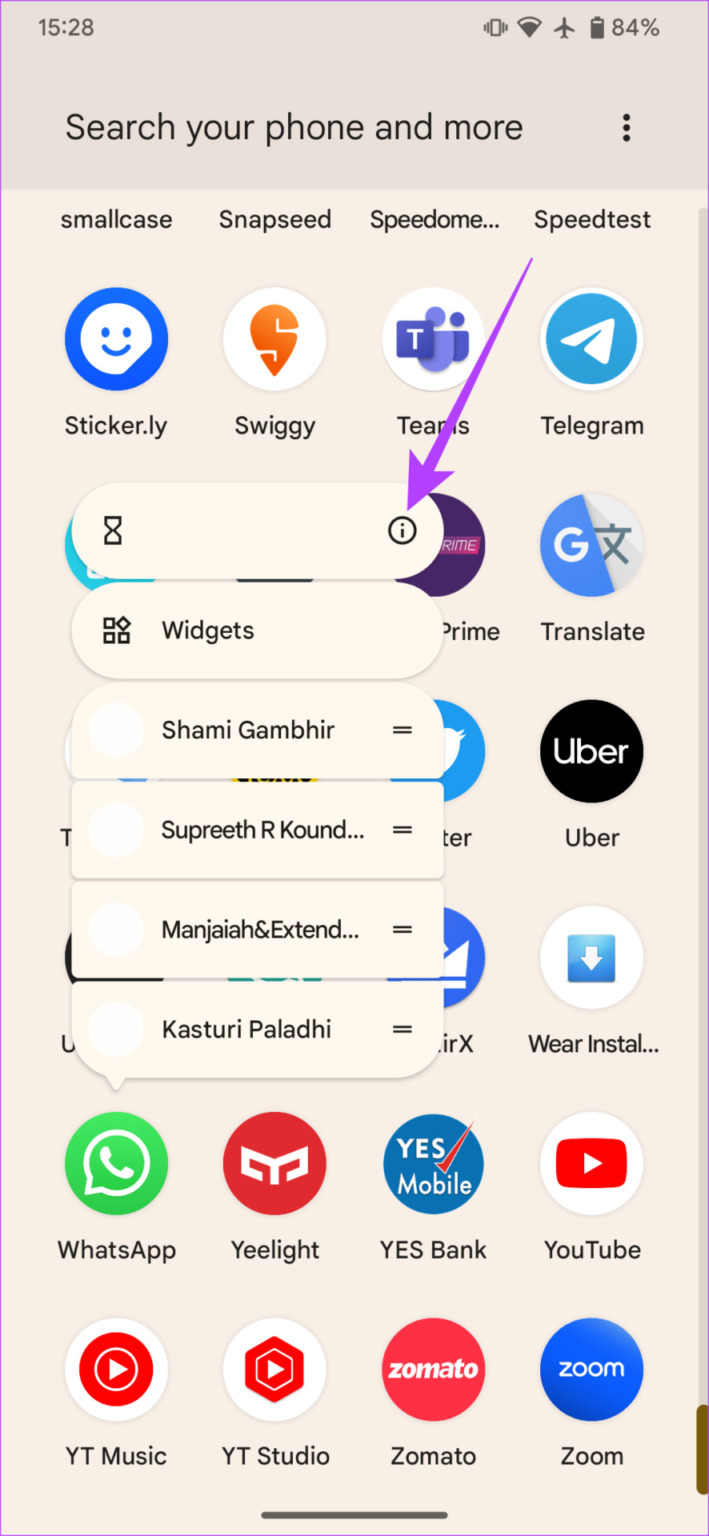Open Sticker.ly app
The image size is (709, 1536).
coord(116,340)
